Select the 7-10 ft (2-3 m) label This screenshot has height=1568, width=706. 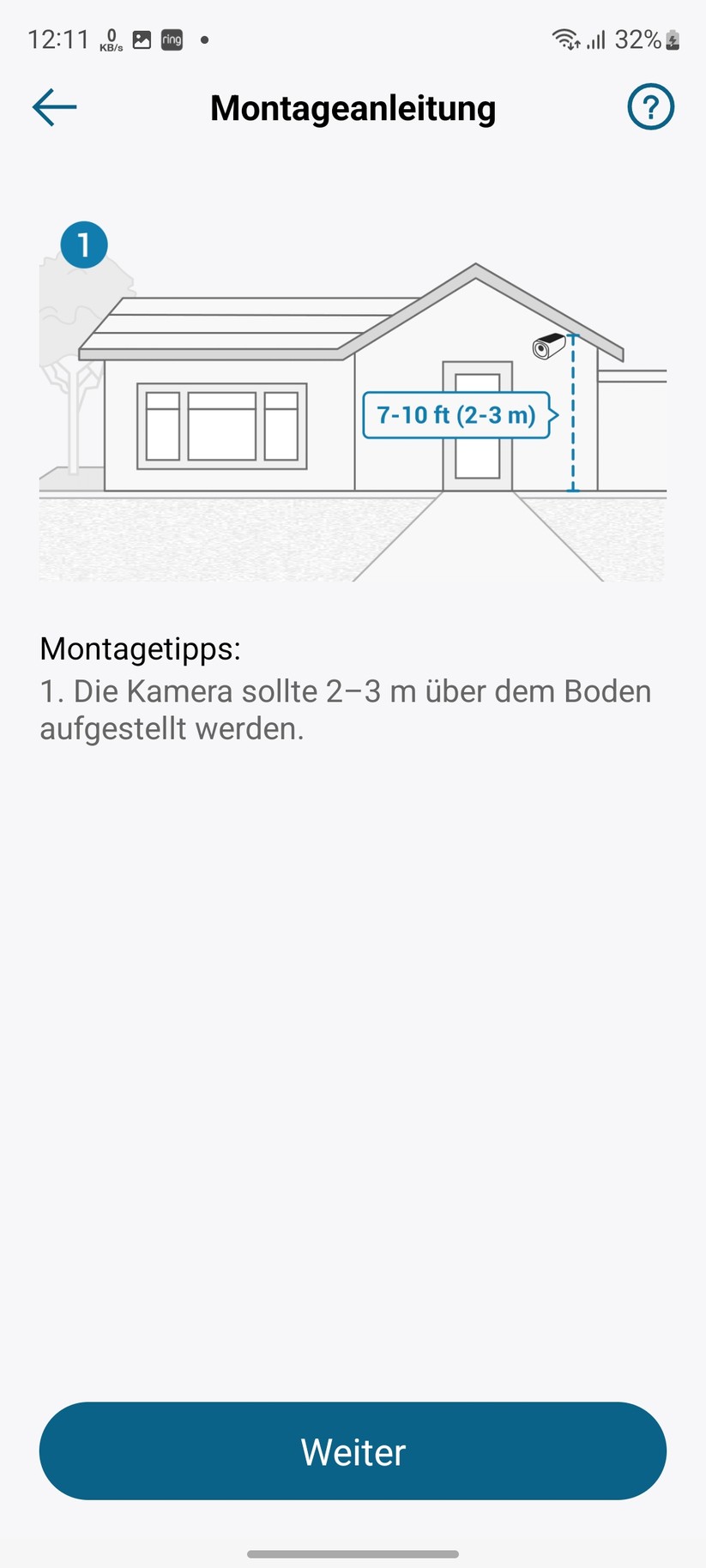click(457, 414)
